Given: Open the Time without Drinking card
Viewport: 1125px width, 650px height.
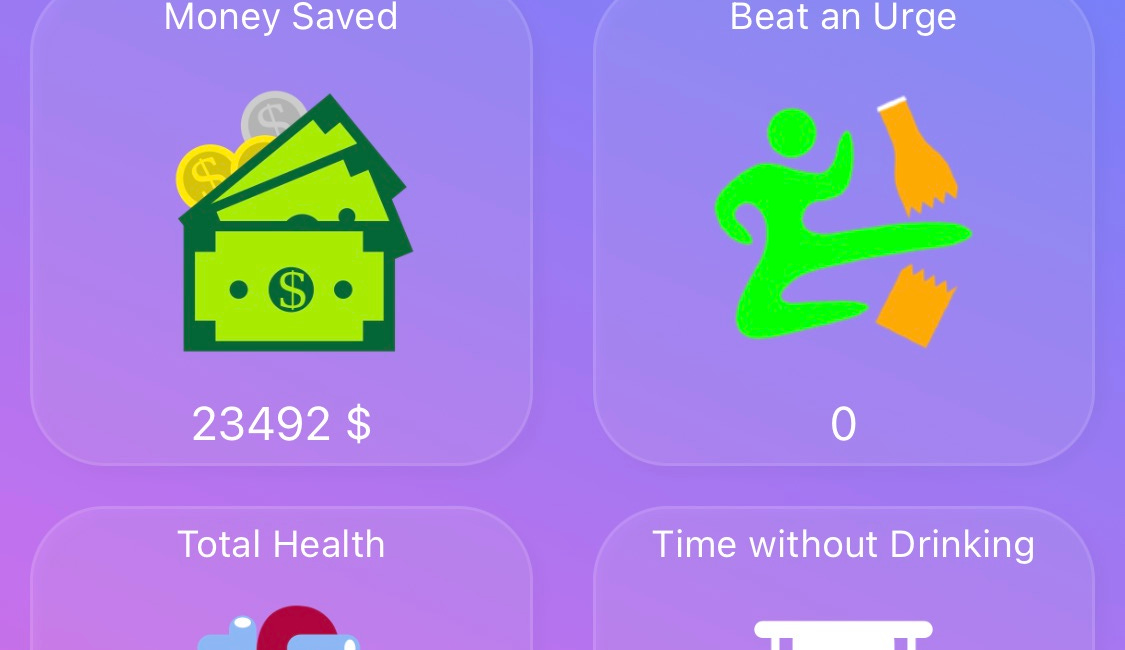Looking at the screenshot, I should pos(843,580).
